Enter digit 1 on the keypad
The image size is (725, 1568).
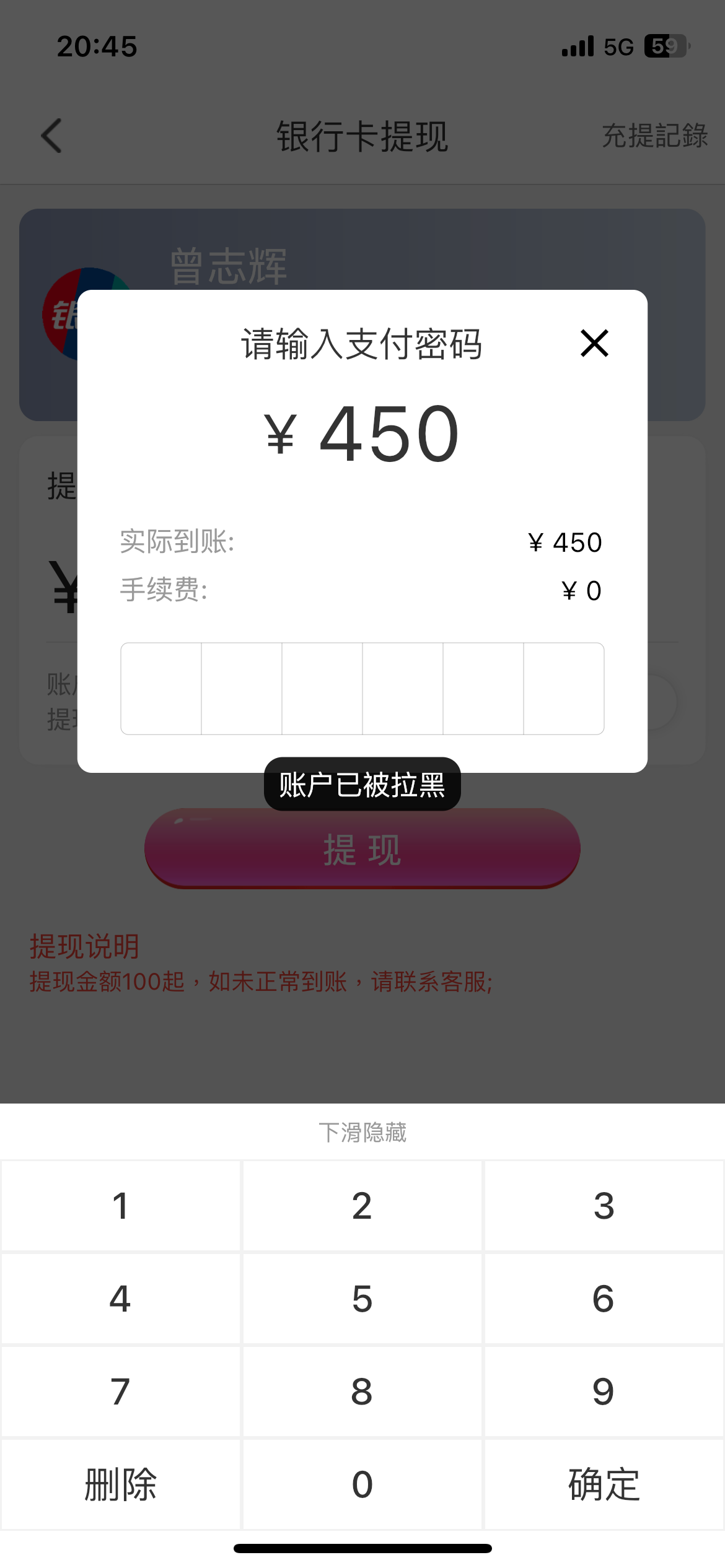click(120, 1206)
